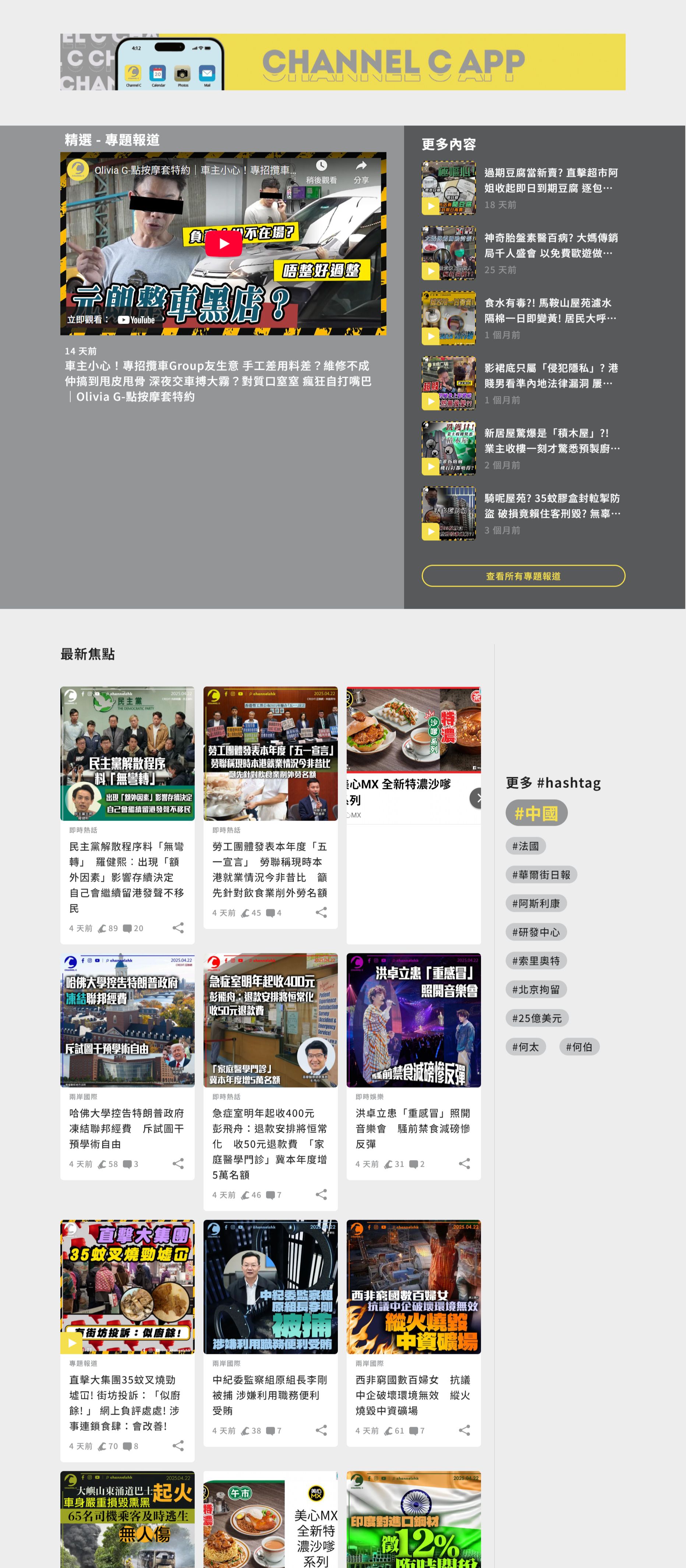Screen dimensions: 686x1568
Task: Open the Harvard sues Trump administration article
Action: [127, 1128]
